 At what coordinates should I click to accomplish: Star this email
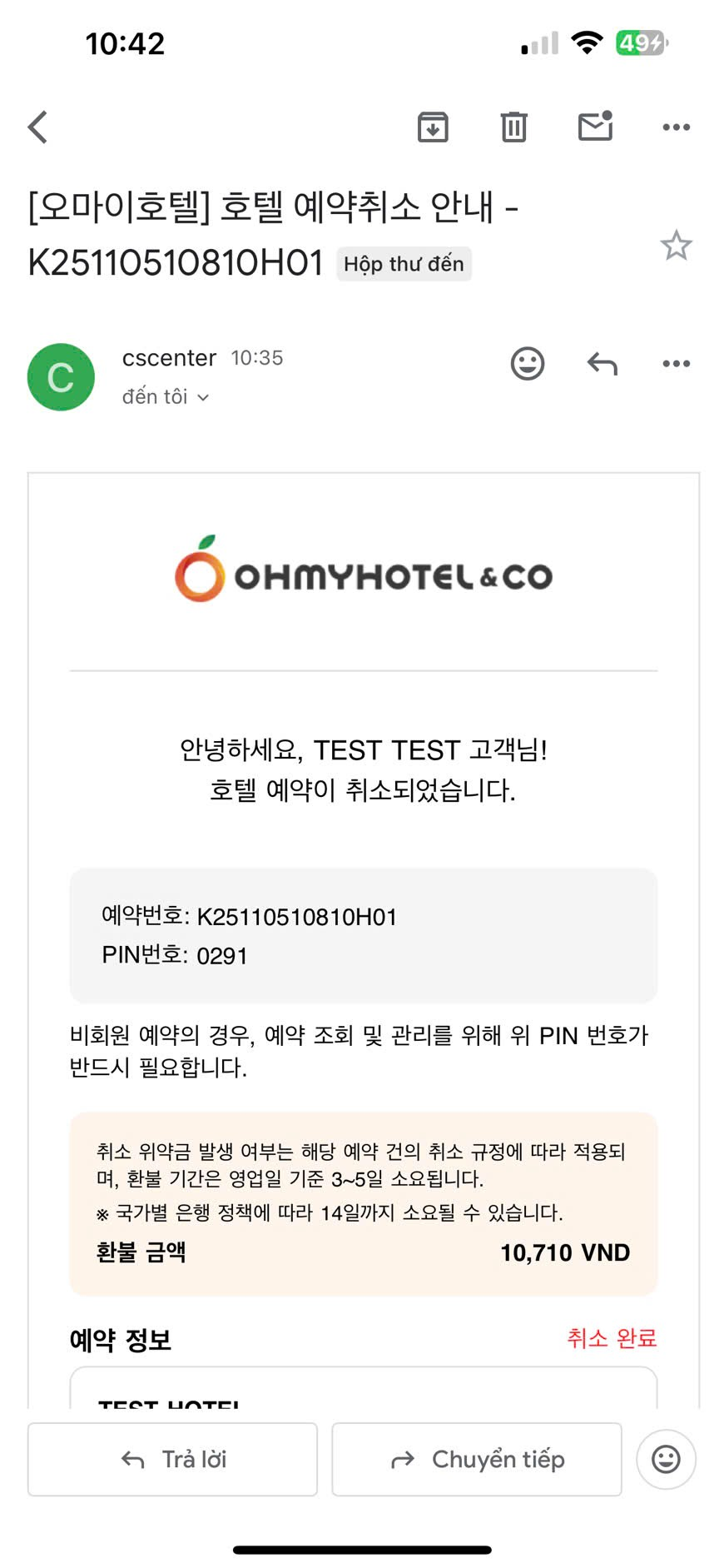[676, 246]
